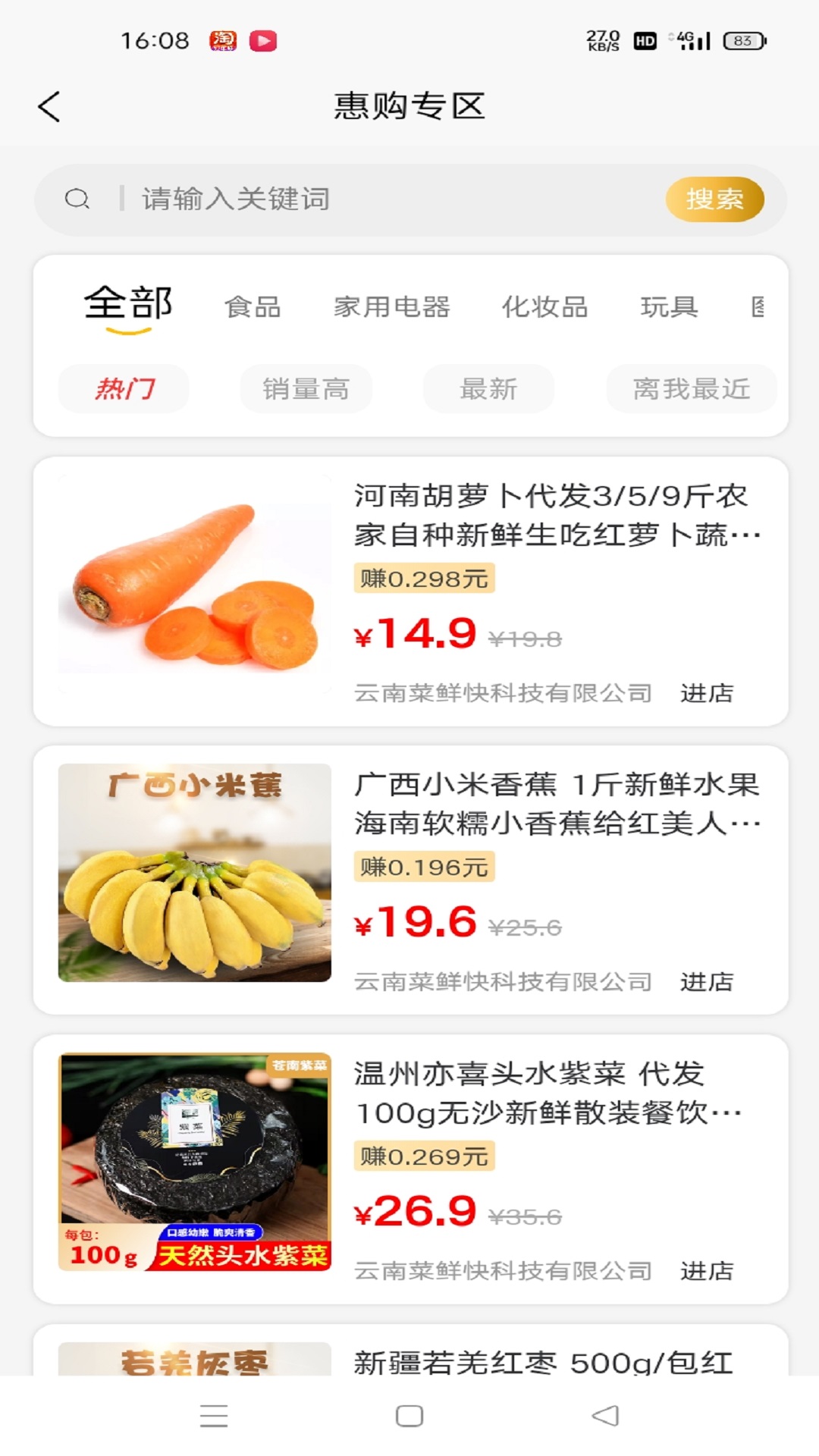Tap 进店 on the 紫菜 listing
The width and height of the screenshot is (819, 1456).
[707, 1271]
